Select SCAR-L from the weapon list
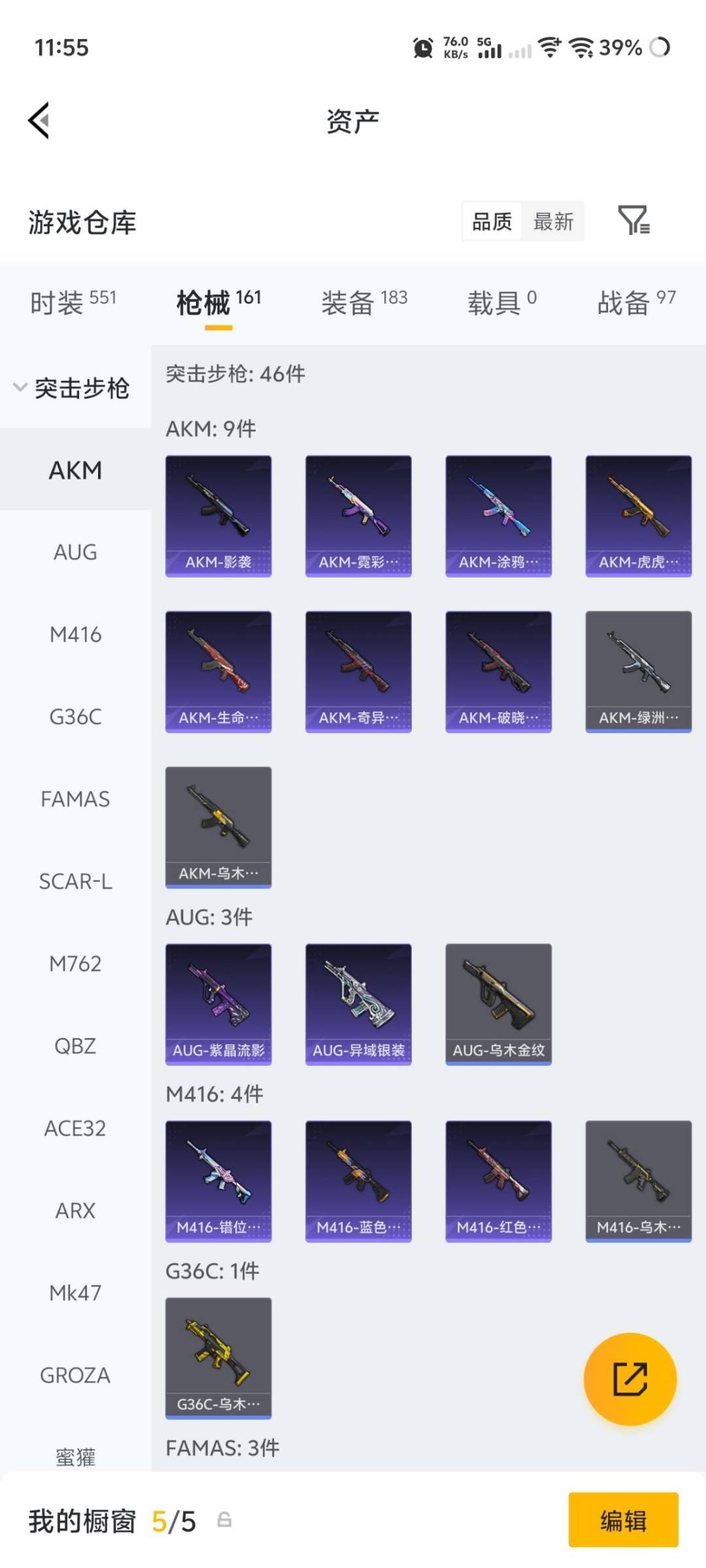Image resolution: width=706 pixels, height=1568 pixels. point(75,881)
